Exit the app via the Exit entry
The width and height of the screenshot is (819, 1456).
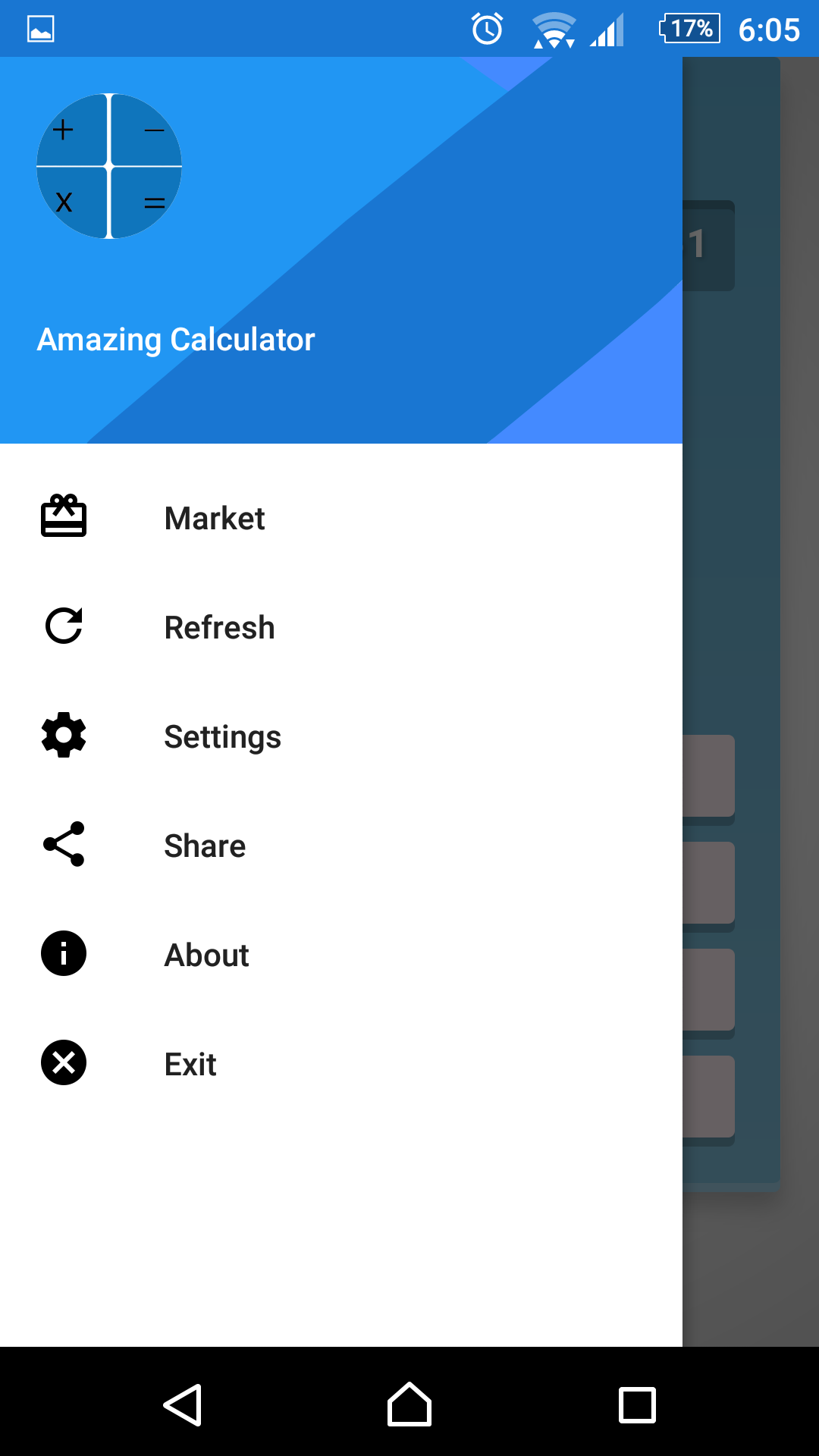click(x=190, y=1063)
